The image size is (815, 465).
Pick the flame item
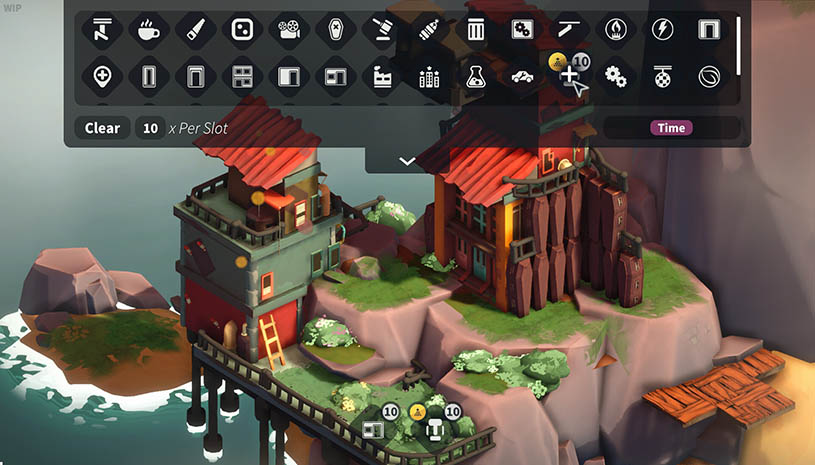[615, 29]
